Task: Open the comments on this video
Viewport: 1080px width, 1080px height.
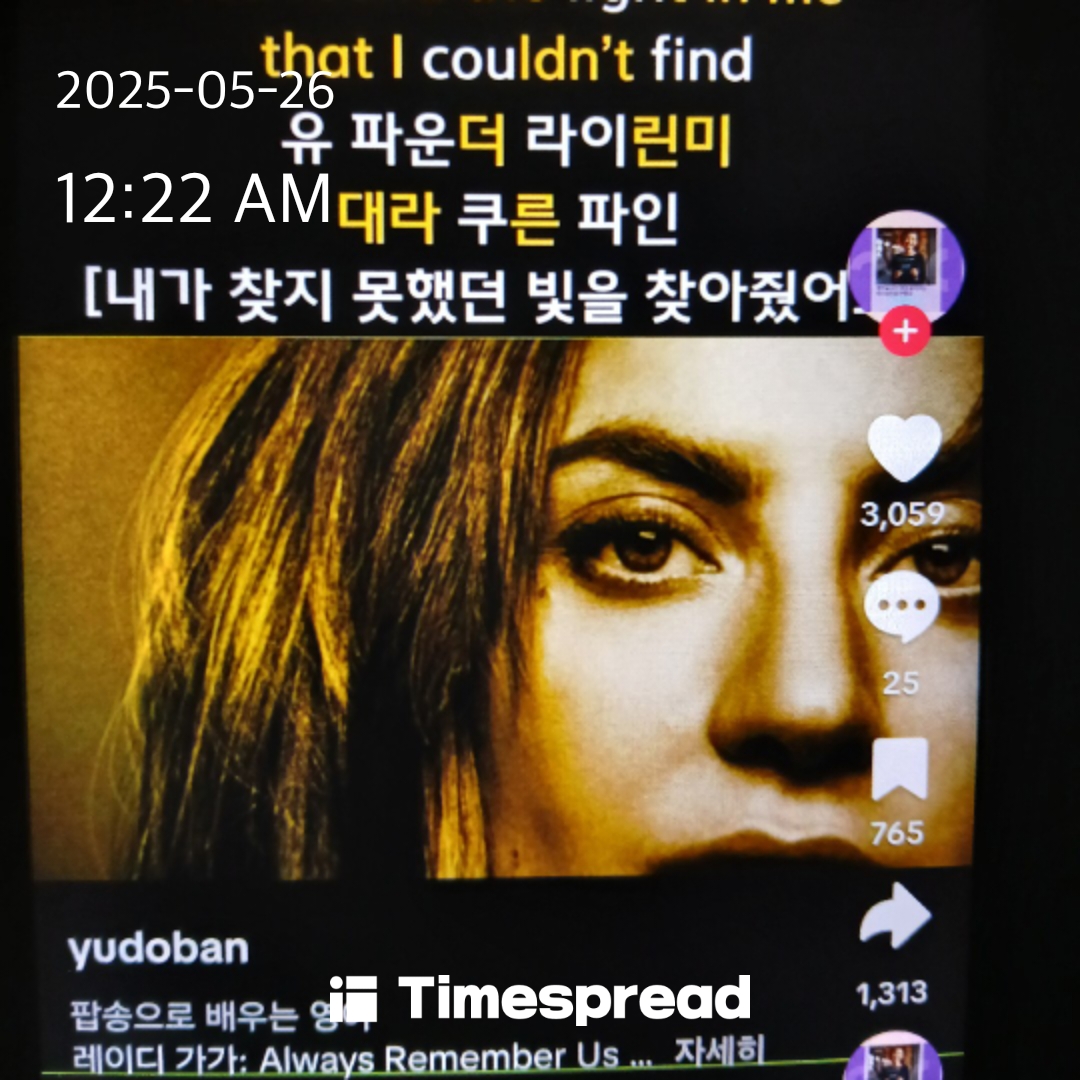Action: point(902,608)
